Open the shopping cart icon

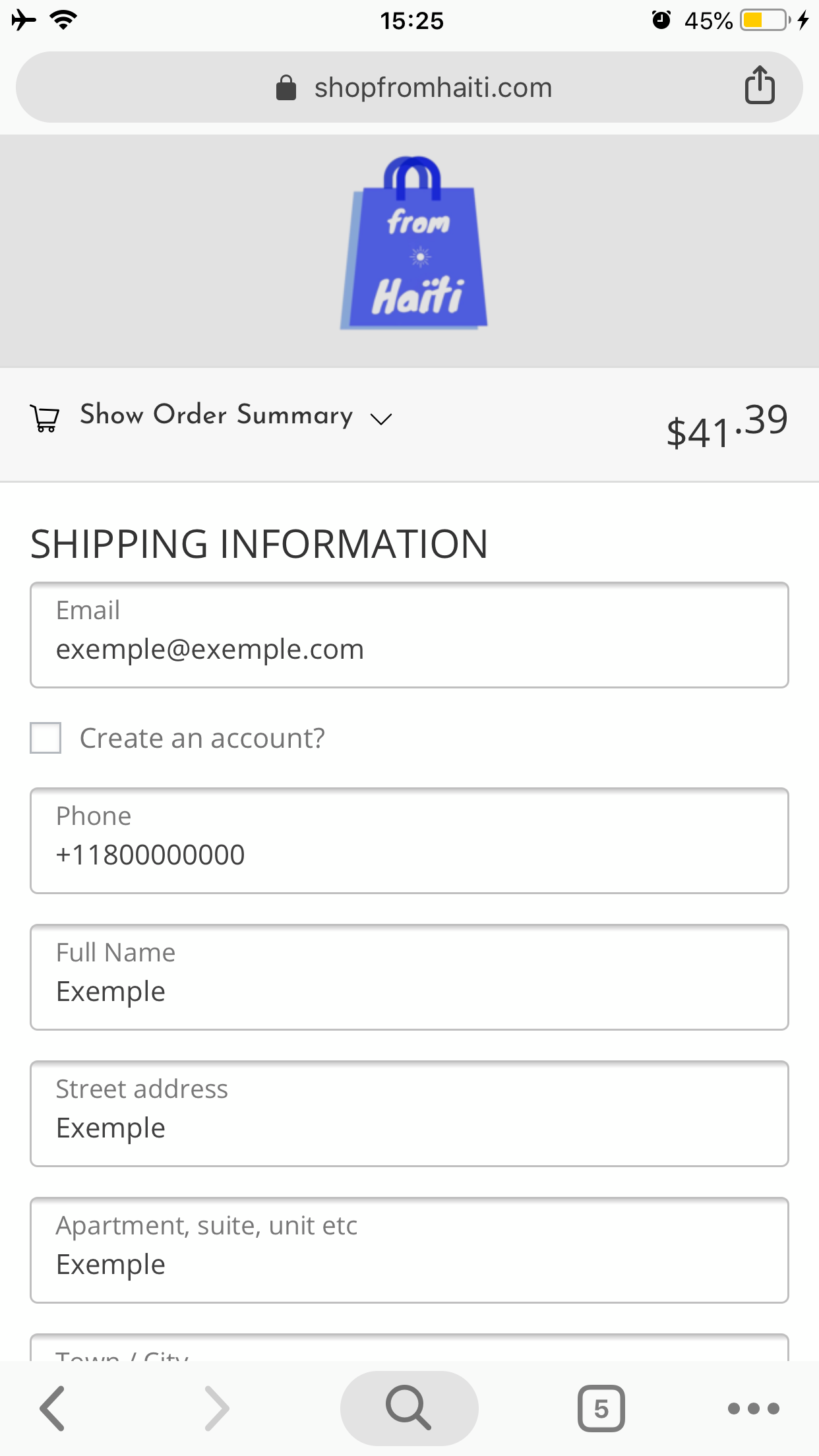coord(45,417)
